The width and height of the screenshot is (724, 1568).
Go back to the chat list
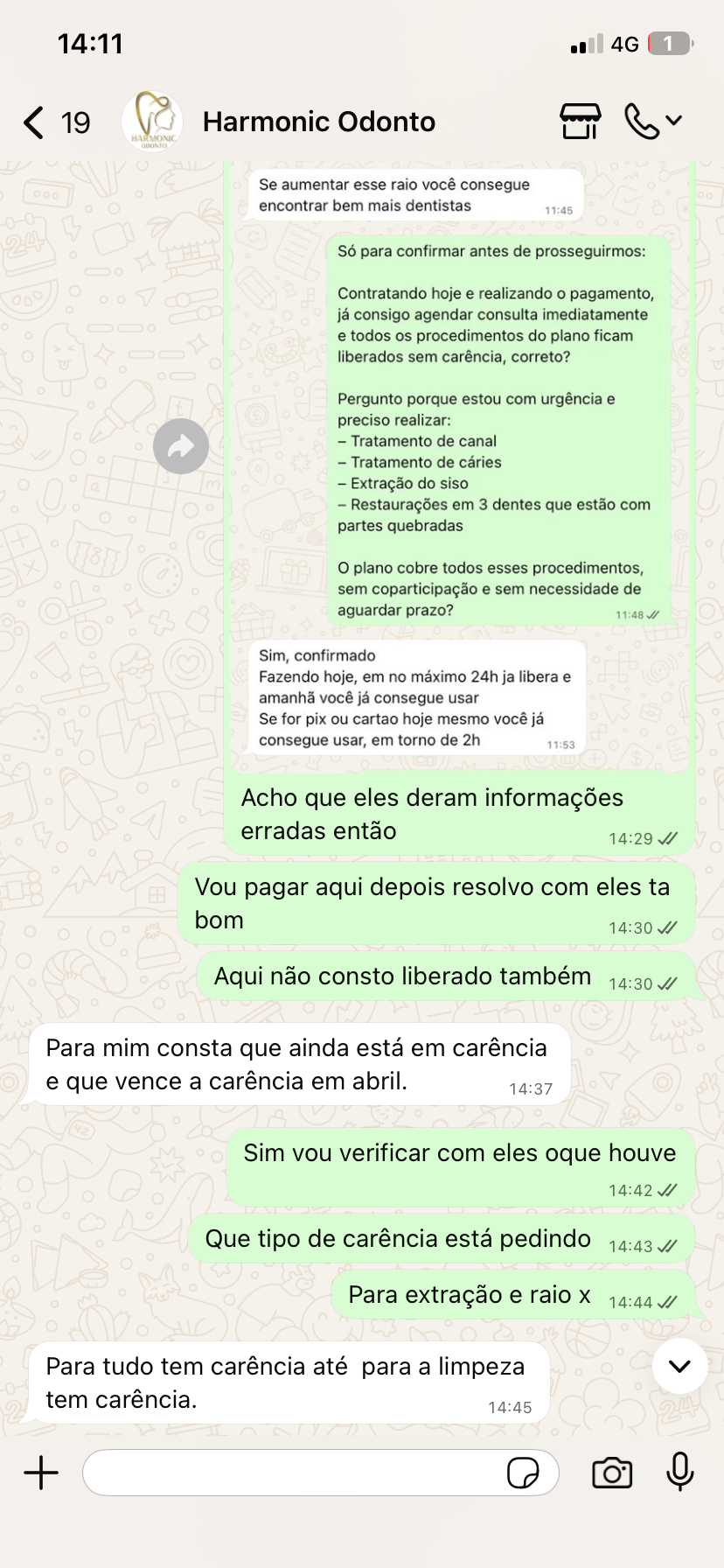(35, 122)
